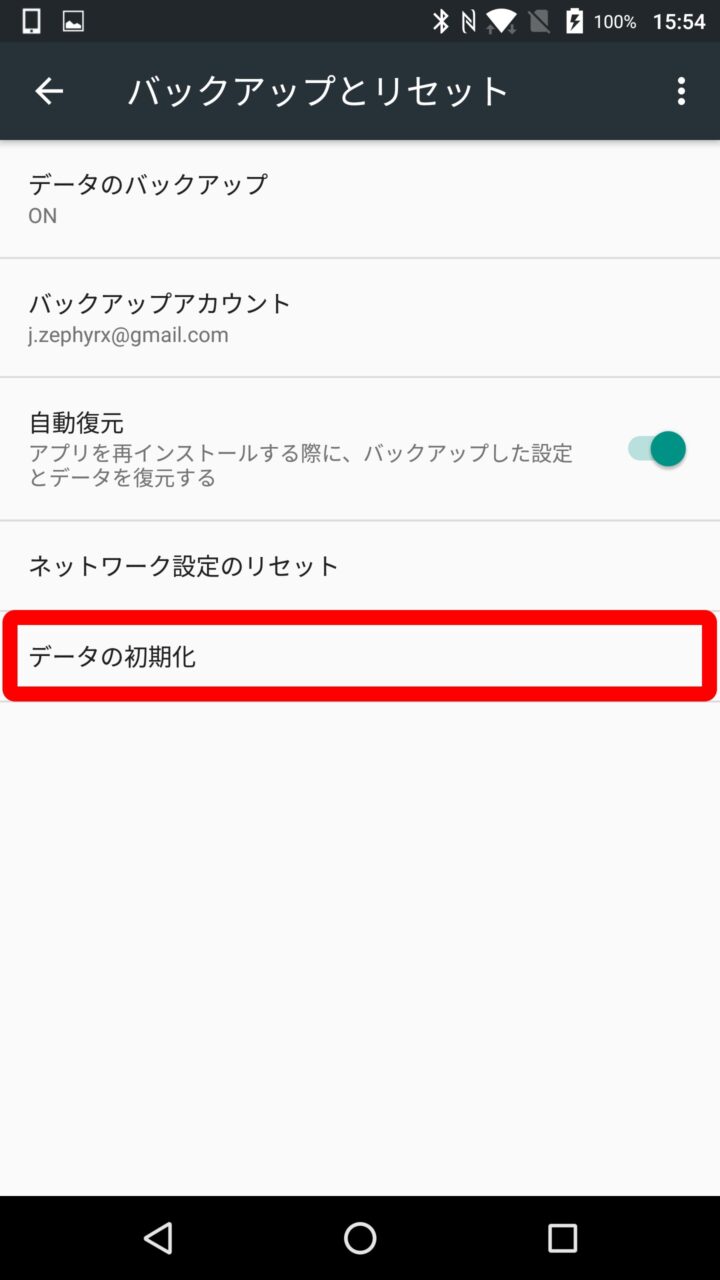Tap the system home button
The image size is (720, 1280).
click(360, 1238)
